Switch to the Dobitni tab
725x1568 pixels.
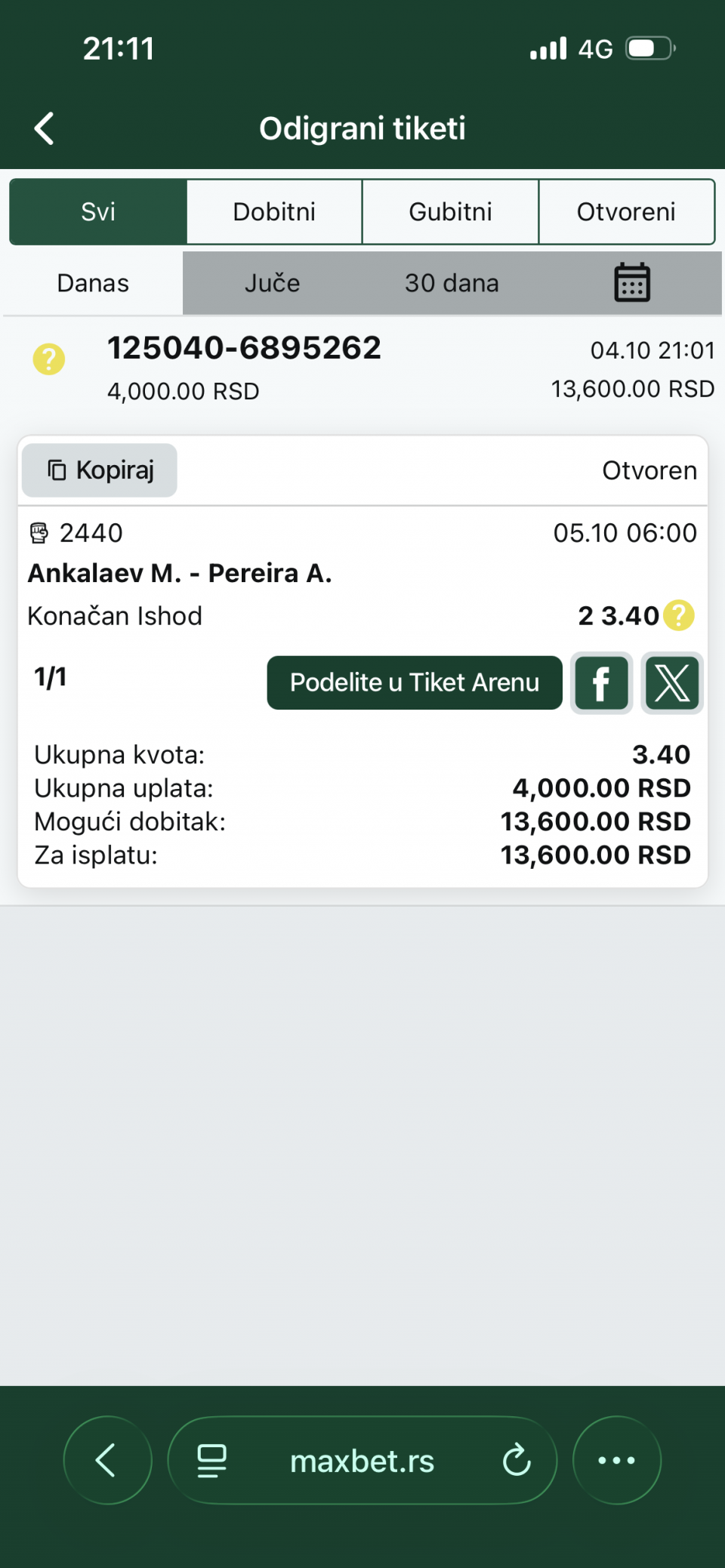(274, 212)
